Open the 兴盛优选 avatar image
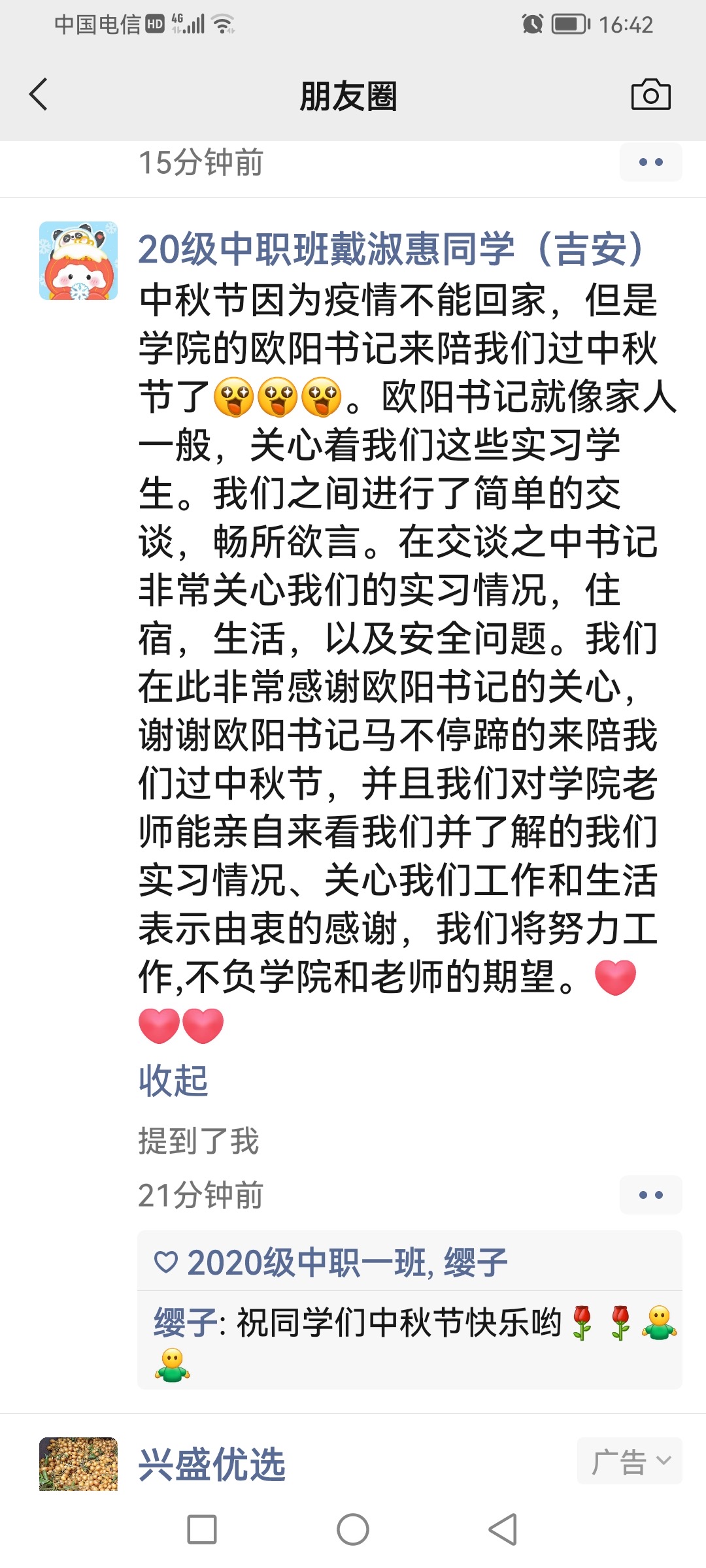 [x=78, y=1463]
